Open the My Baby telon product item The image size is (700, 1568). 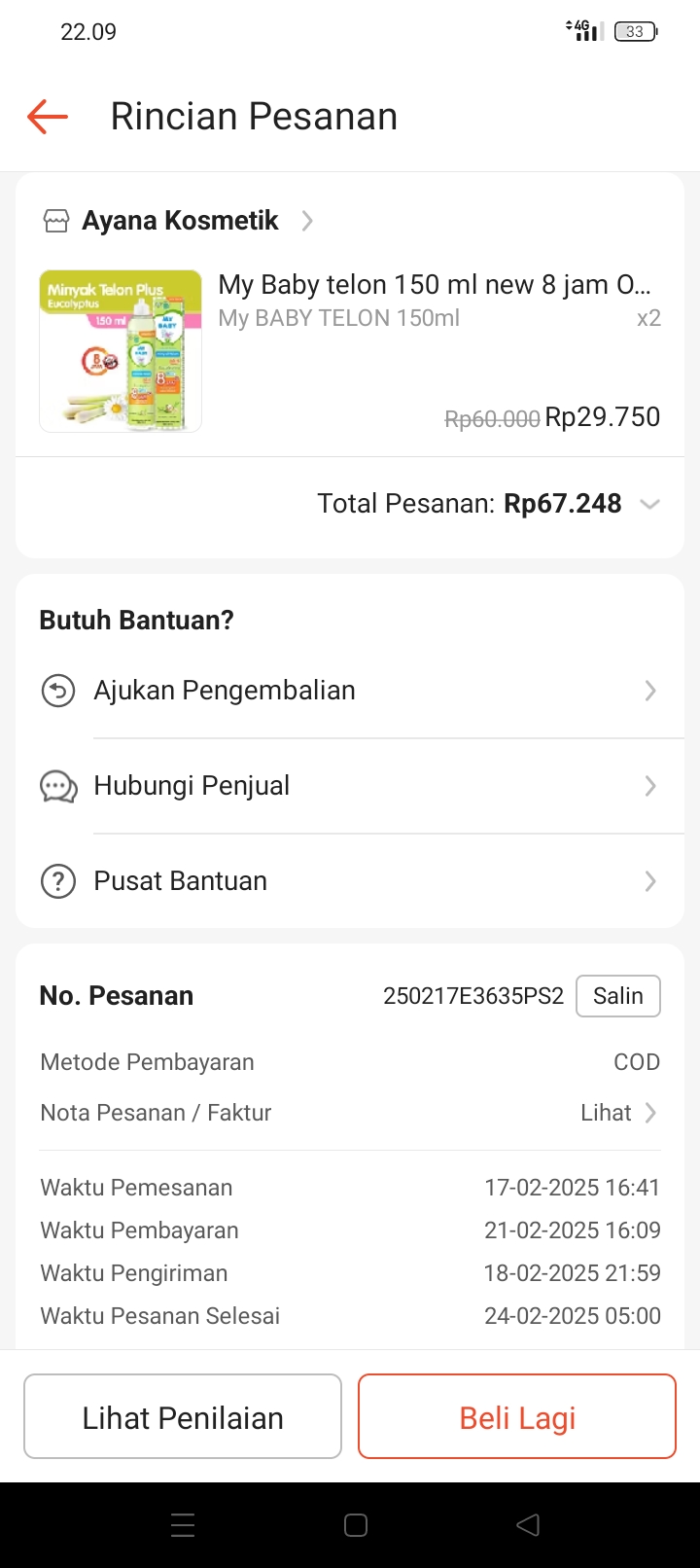point(350,350)
